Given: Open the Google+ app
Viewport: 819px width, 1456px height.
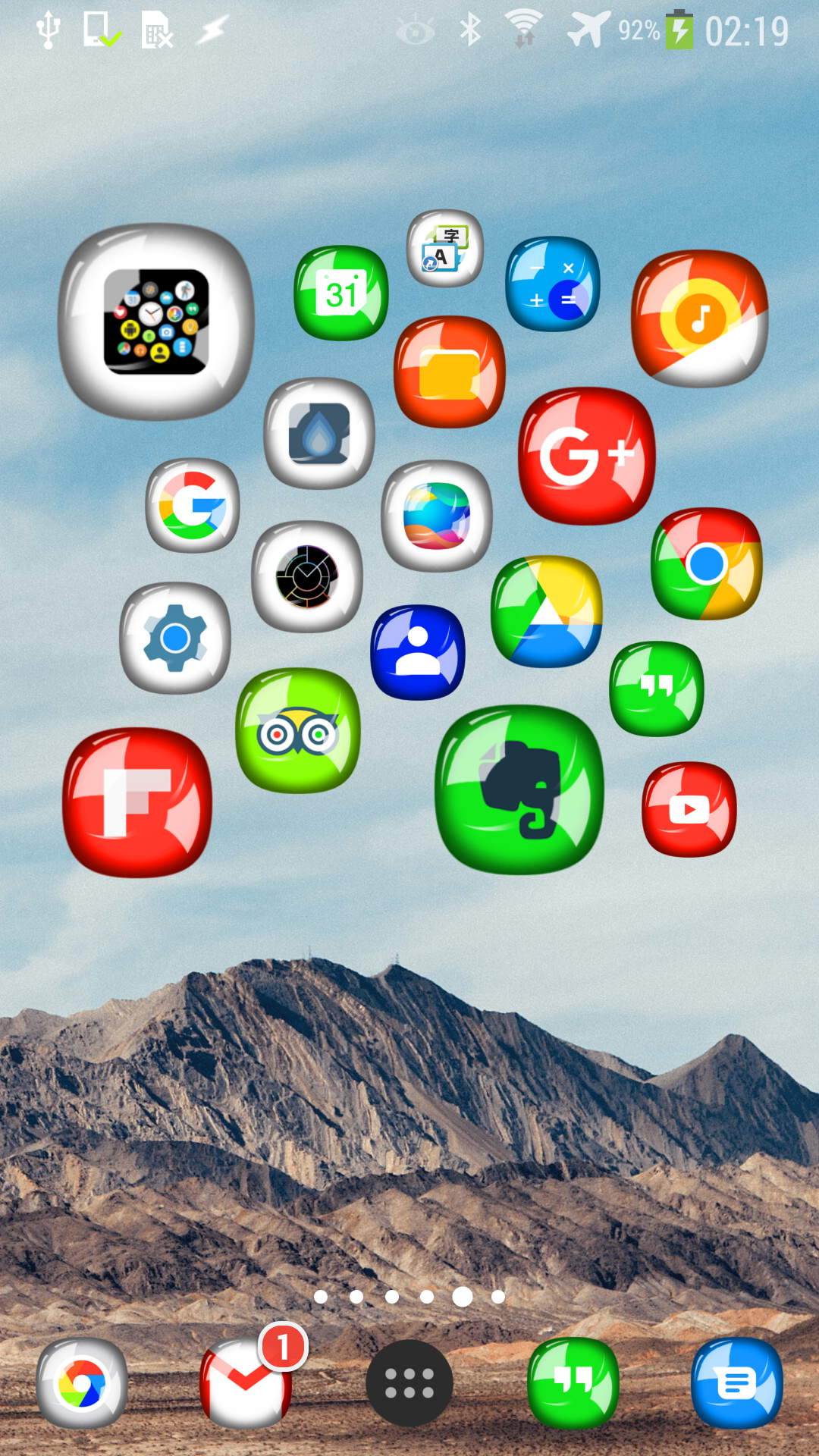Looking at the screenshot, I should click(586, 456).
